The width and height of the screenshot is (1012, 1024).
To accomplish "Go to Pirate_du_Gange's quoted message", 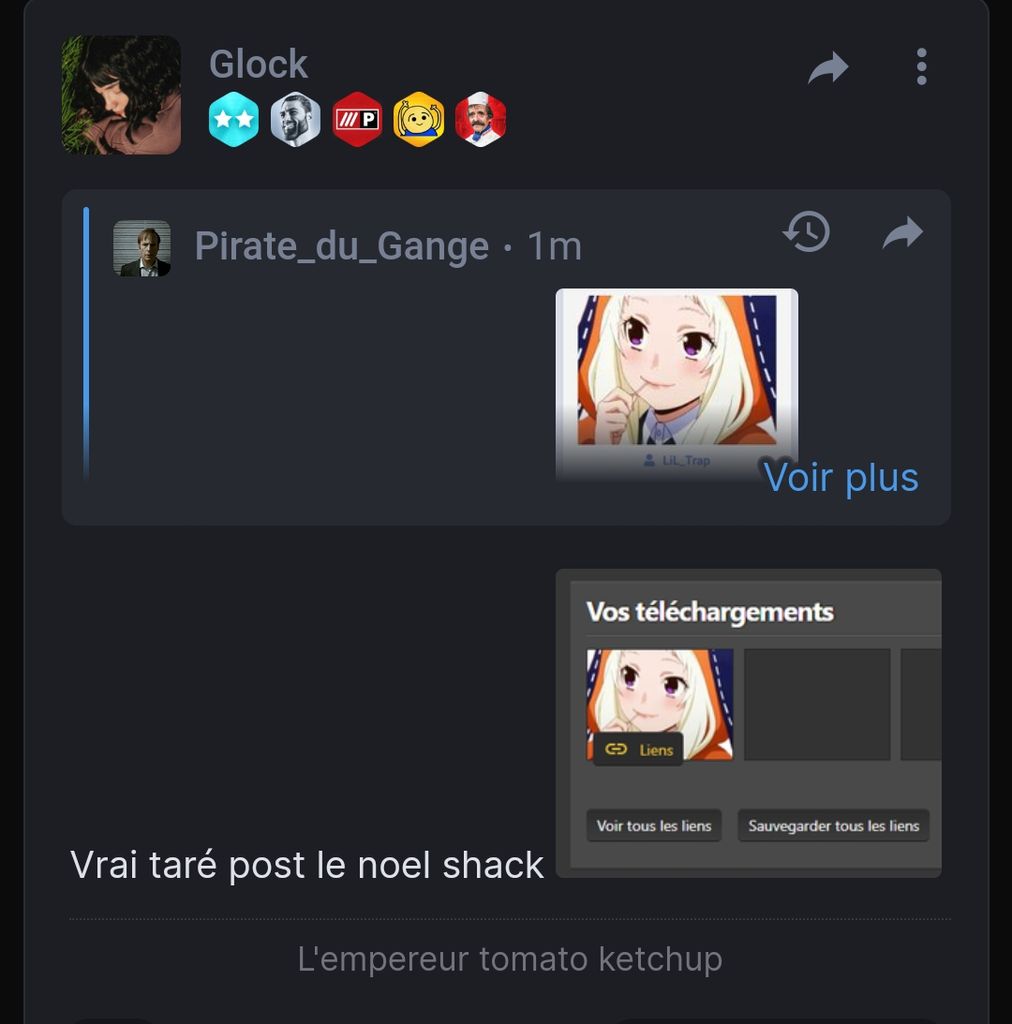I will point(902,234).
